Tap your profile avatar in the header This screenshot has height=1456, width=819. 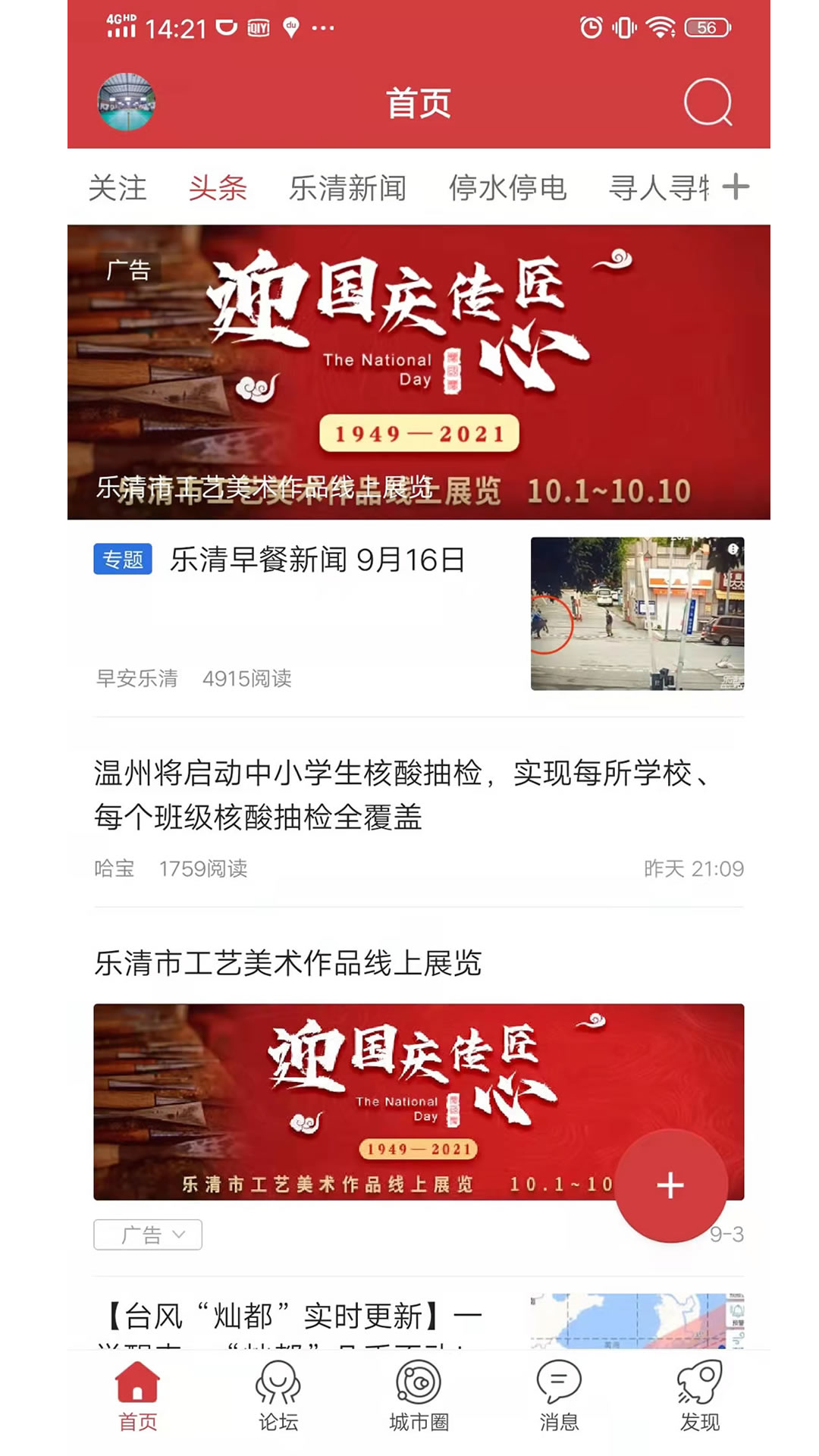(127, 104)
